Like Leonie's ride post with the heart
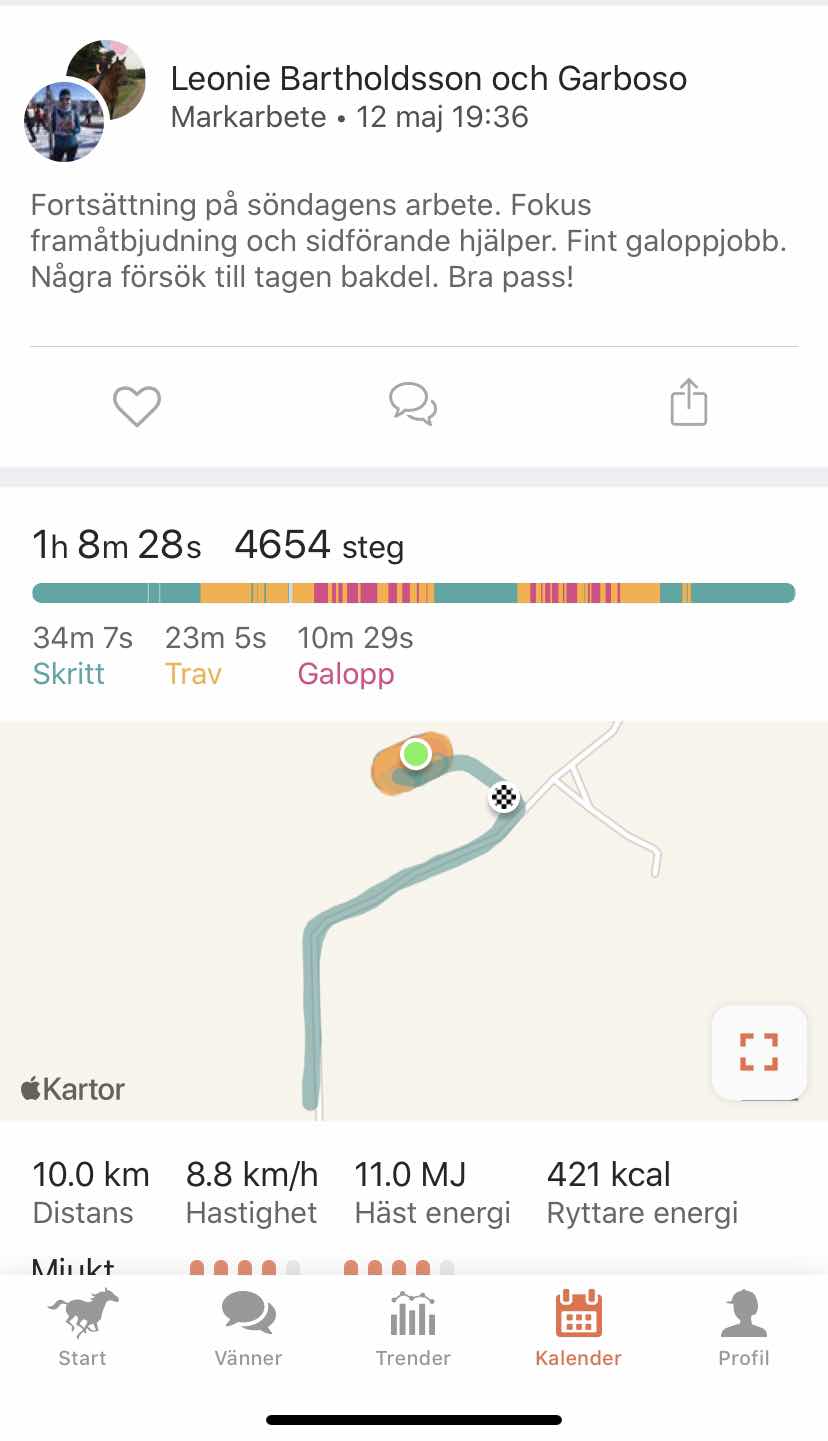Image resolution: width=828 pixels, height=1441 pixels. [137, 406]
